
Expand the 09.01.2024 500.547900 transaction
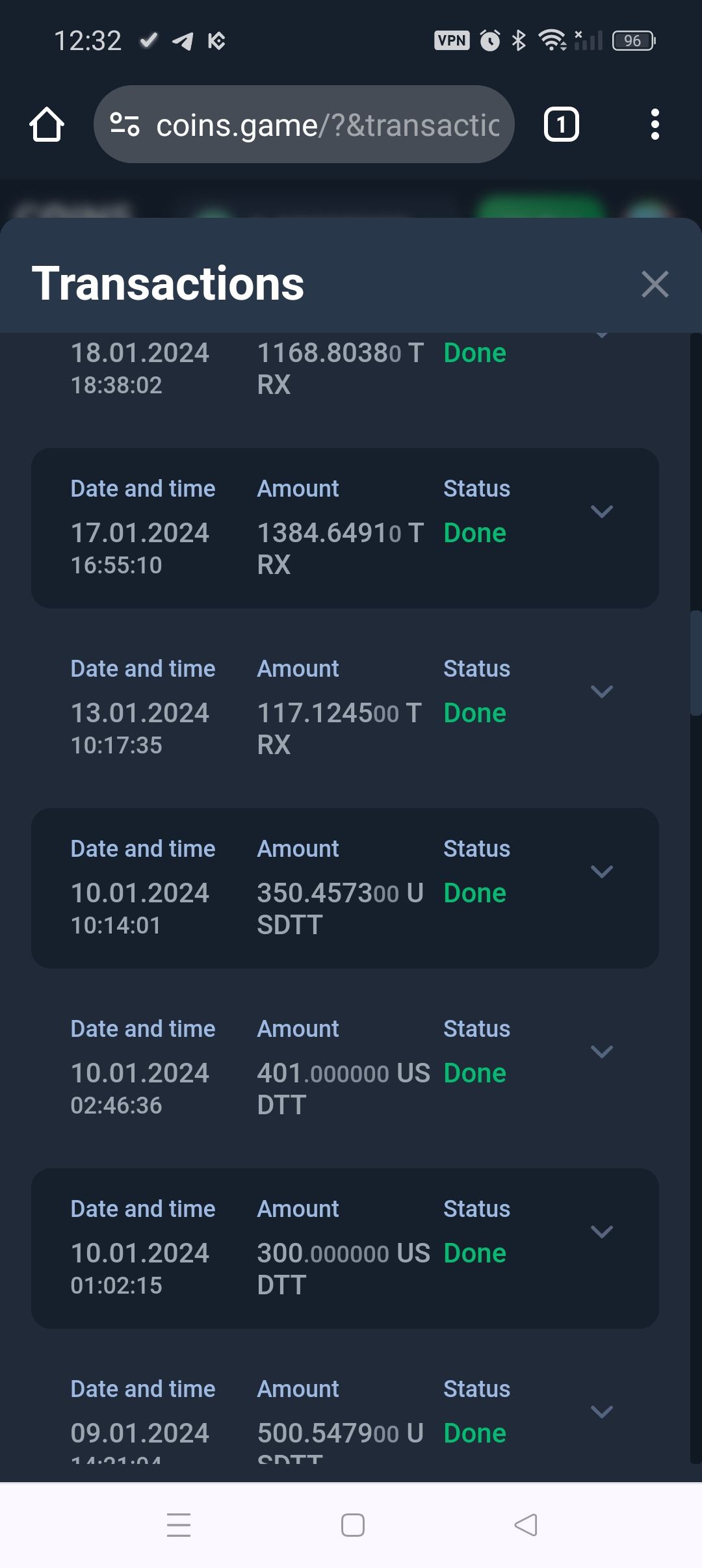pos(601,1412)
